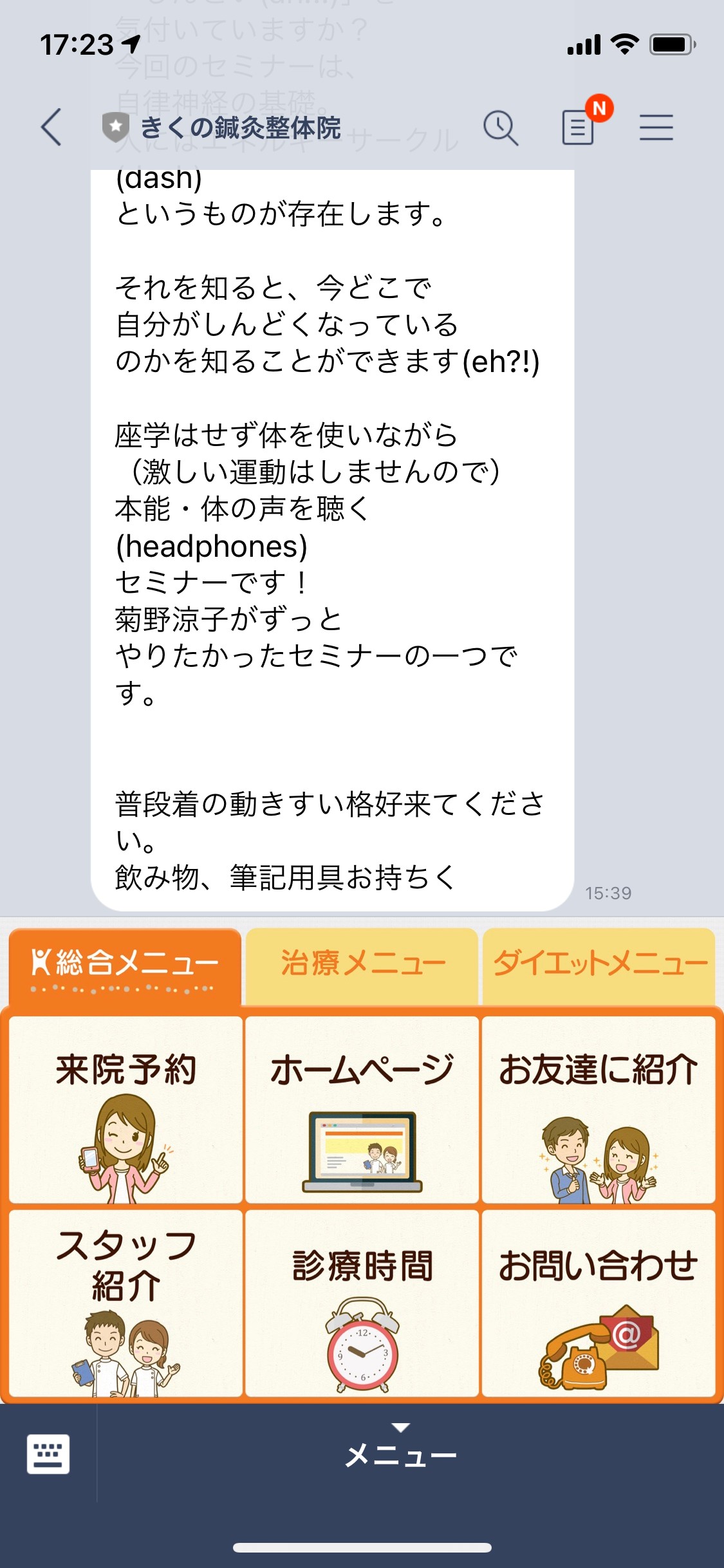The width and height of the screenshot is (724, 1568).
Task: Open the notes icon with N badge
Action: click(x=579, y=127)
